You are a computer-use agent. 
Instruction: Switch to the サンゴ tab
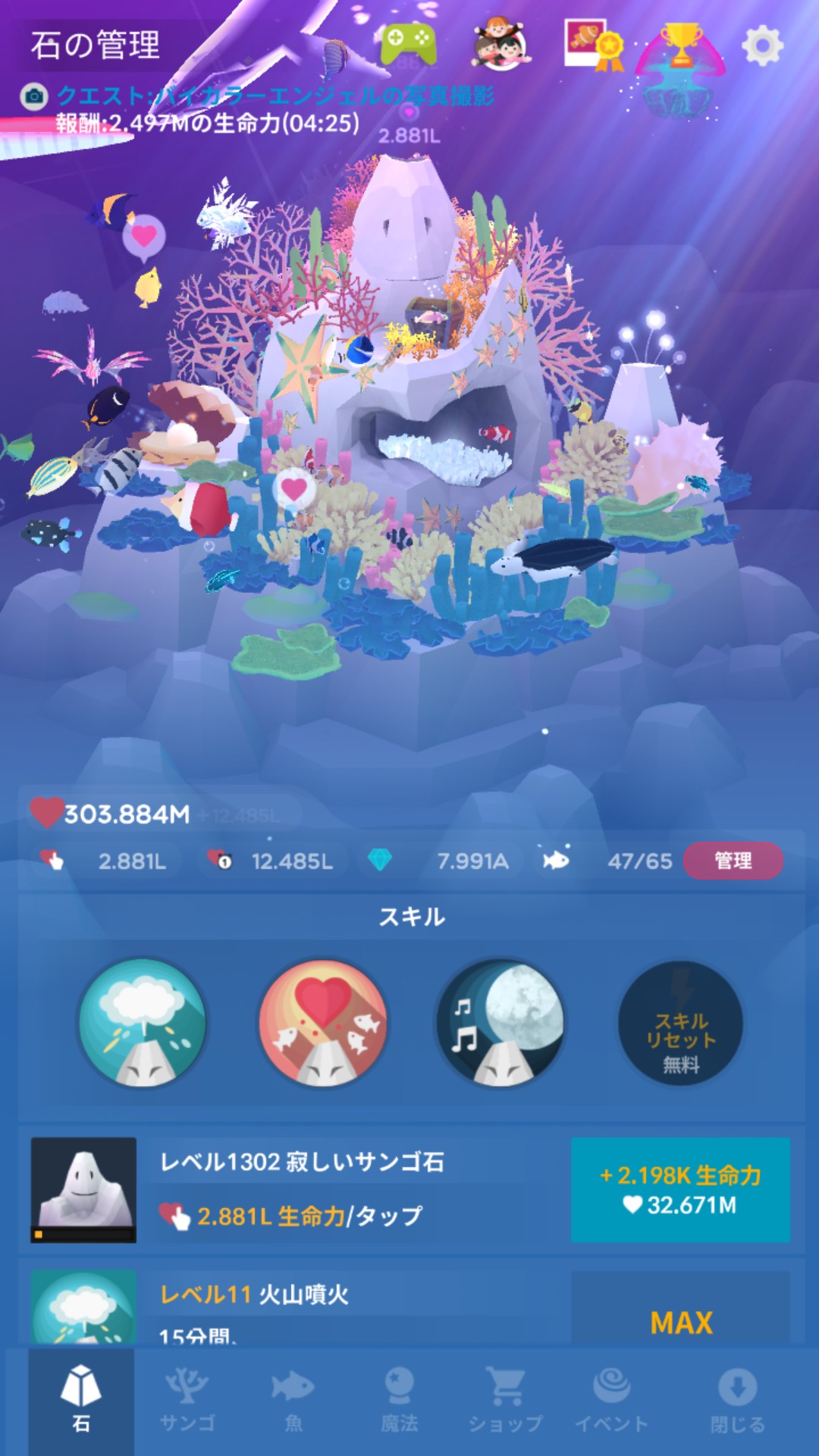[187, 1402]
